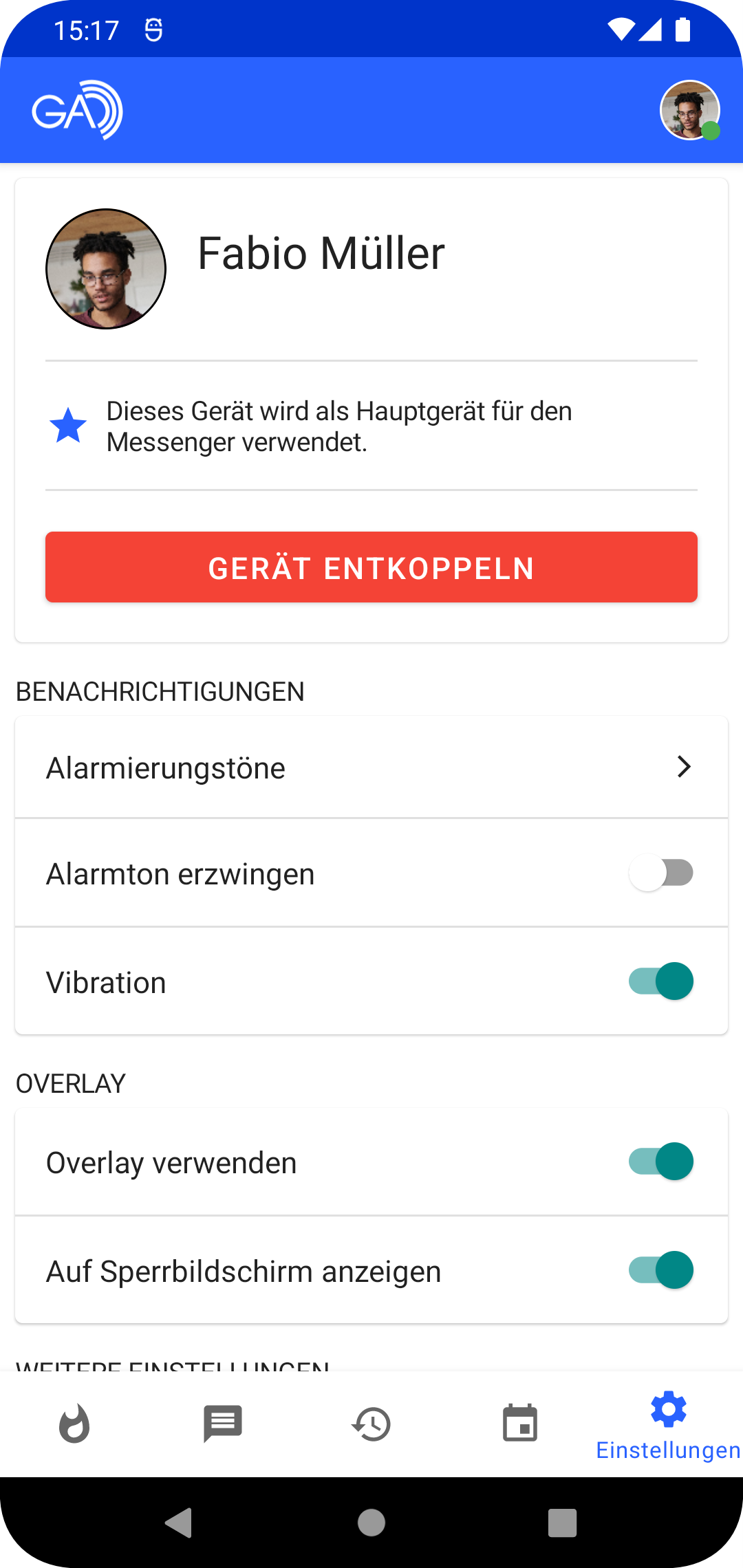Go to the history tab

tap(371, 1424)
